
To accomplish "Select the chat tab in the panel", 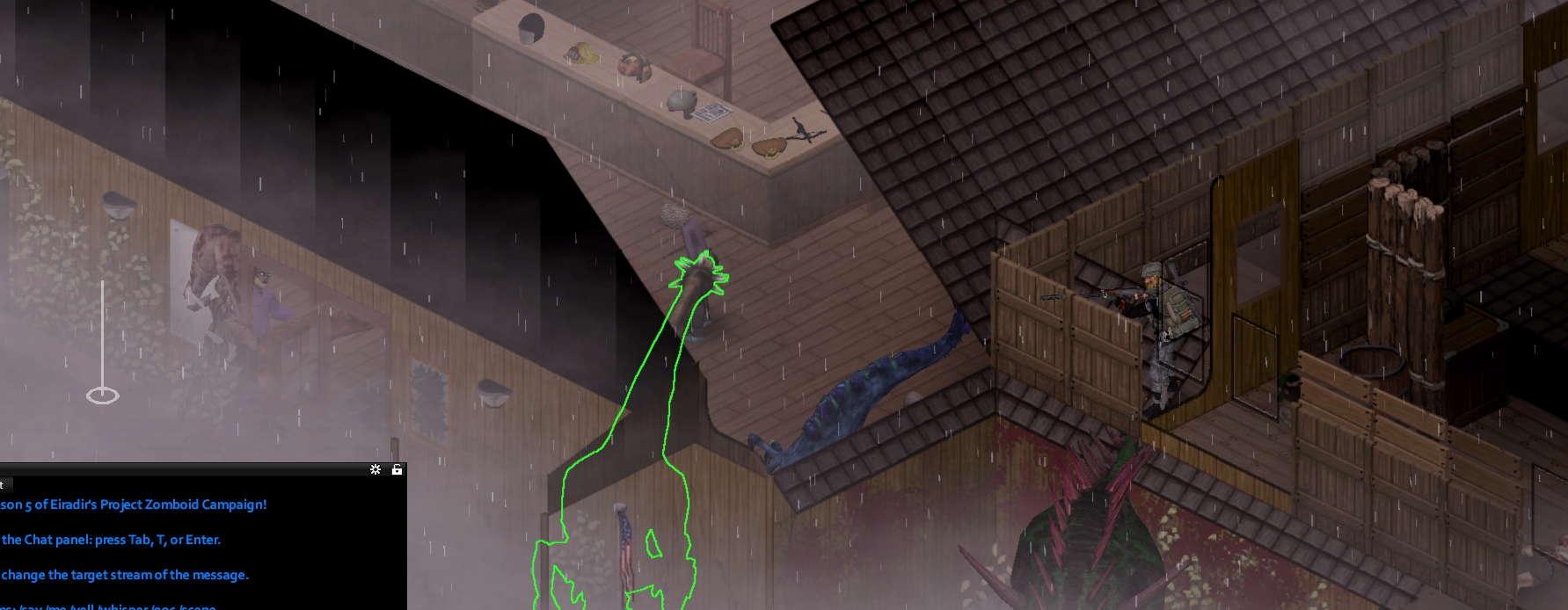I will [x=4, y=484].
